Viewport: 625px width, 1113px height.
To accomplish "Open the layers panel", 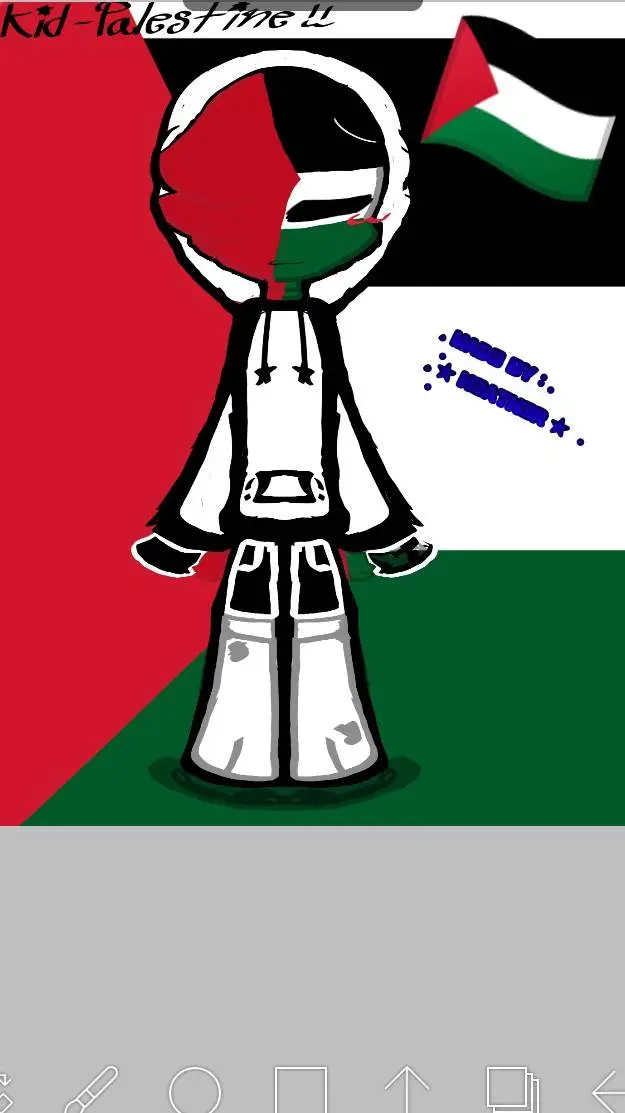I will pyautogui.click(x=512, y=1091).
